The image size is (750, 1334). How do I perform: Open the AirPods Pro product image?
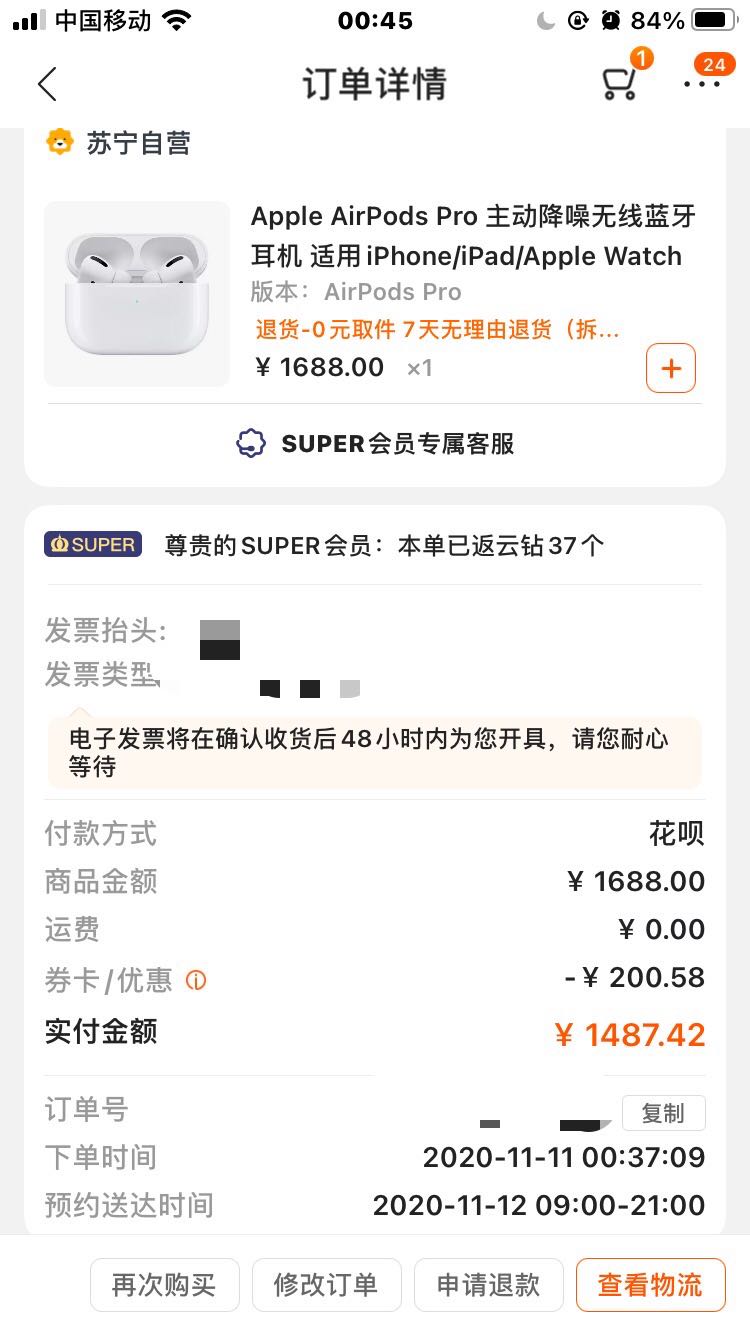pos(137,294)
